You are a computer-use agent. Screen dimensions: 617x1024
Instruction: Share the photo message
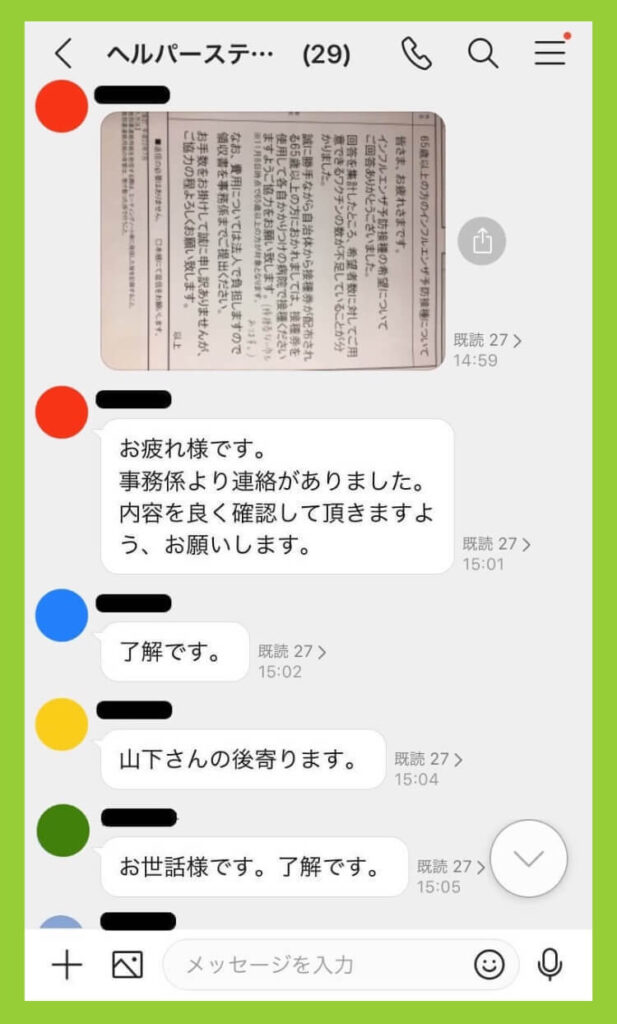482,241
